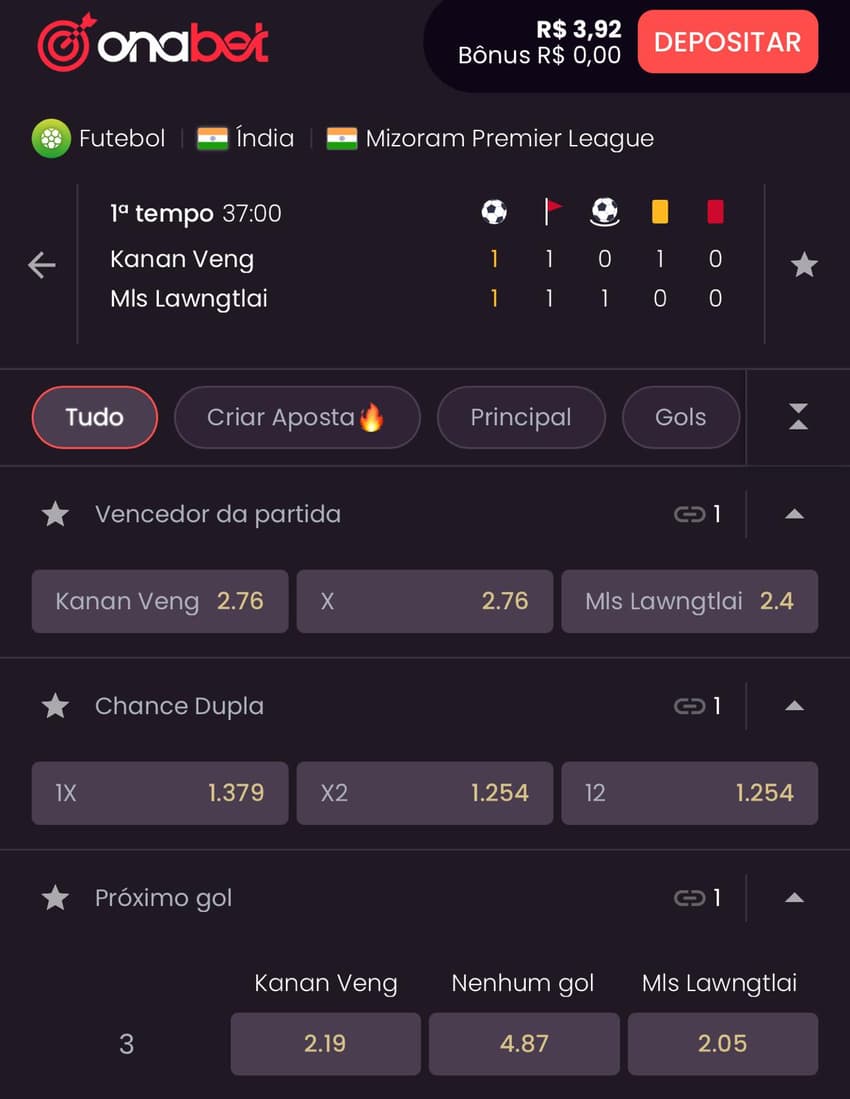Switch to the Principal tab
The width and height of the screenshot is (850, 1099).
click(521, 417)
